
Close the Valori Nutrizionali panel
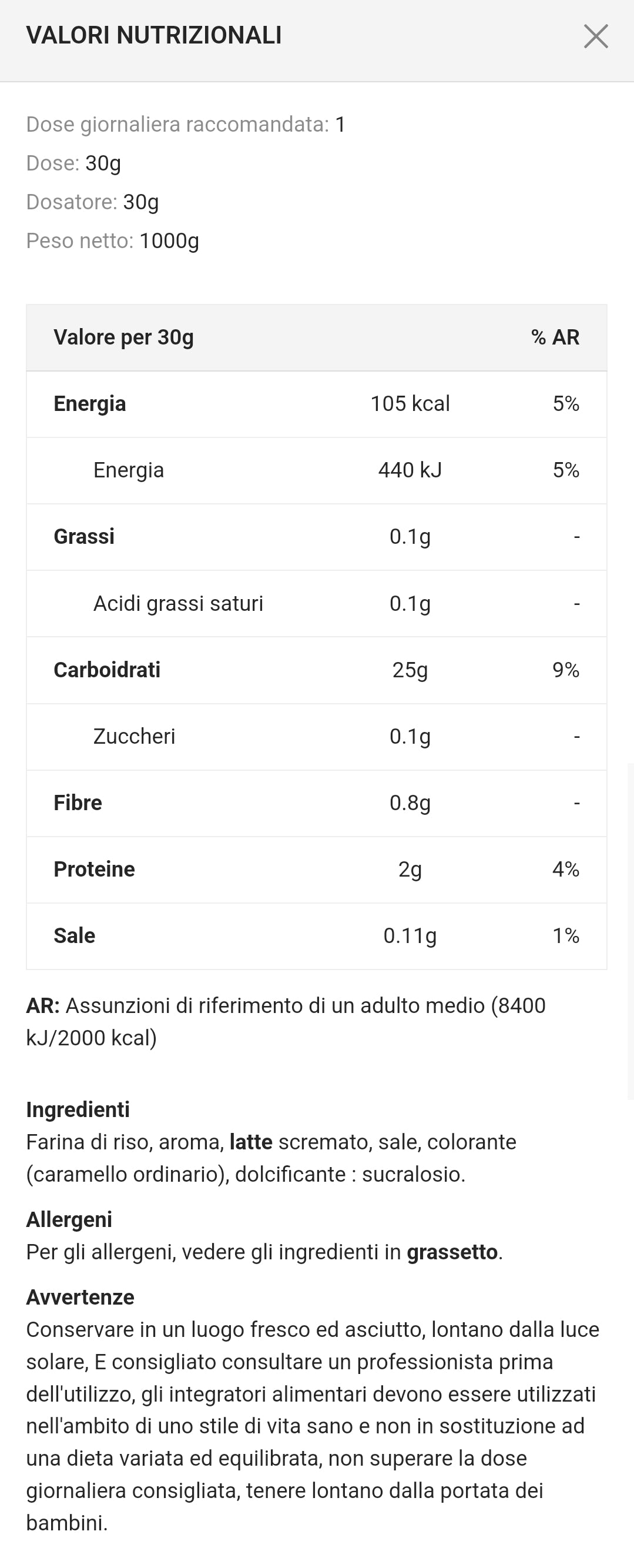click(596, 36)
